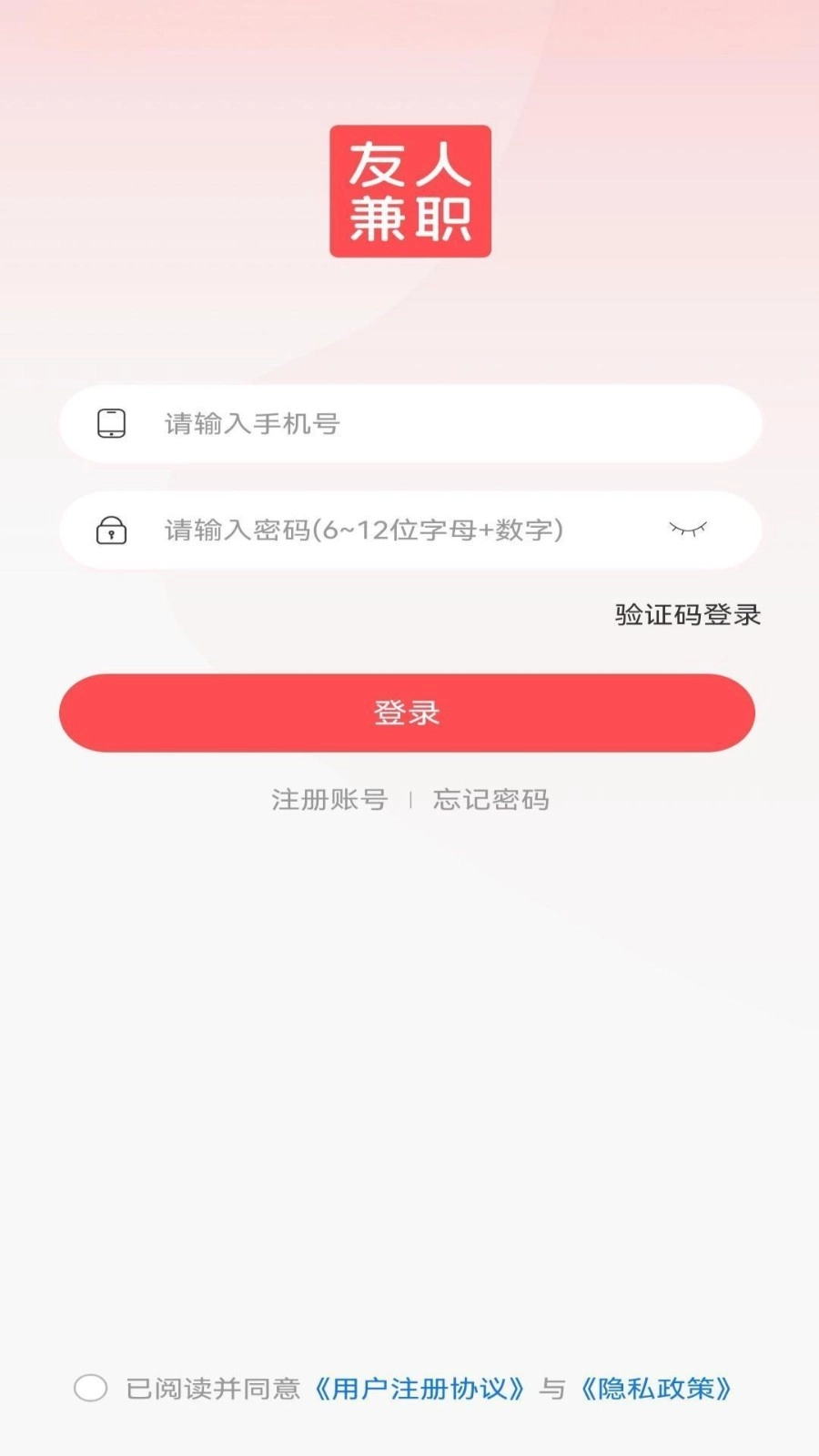This screenshot has height=1456, width=819.
Task: Switch to 验证码登录 verification code login
Action: click(687, 615)
